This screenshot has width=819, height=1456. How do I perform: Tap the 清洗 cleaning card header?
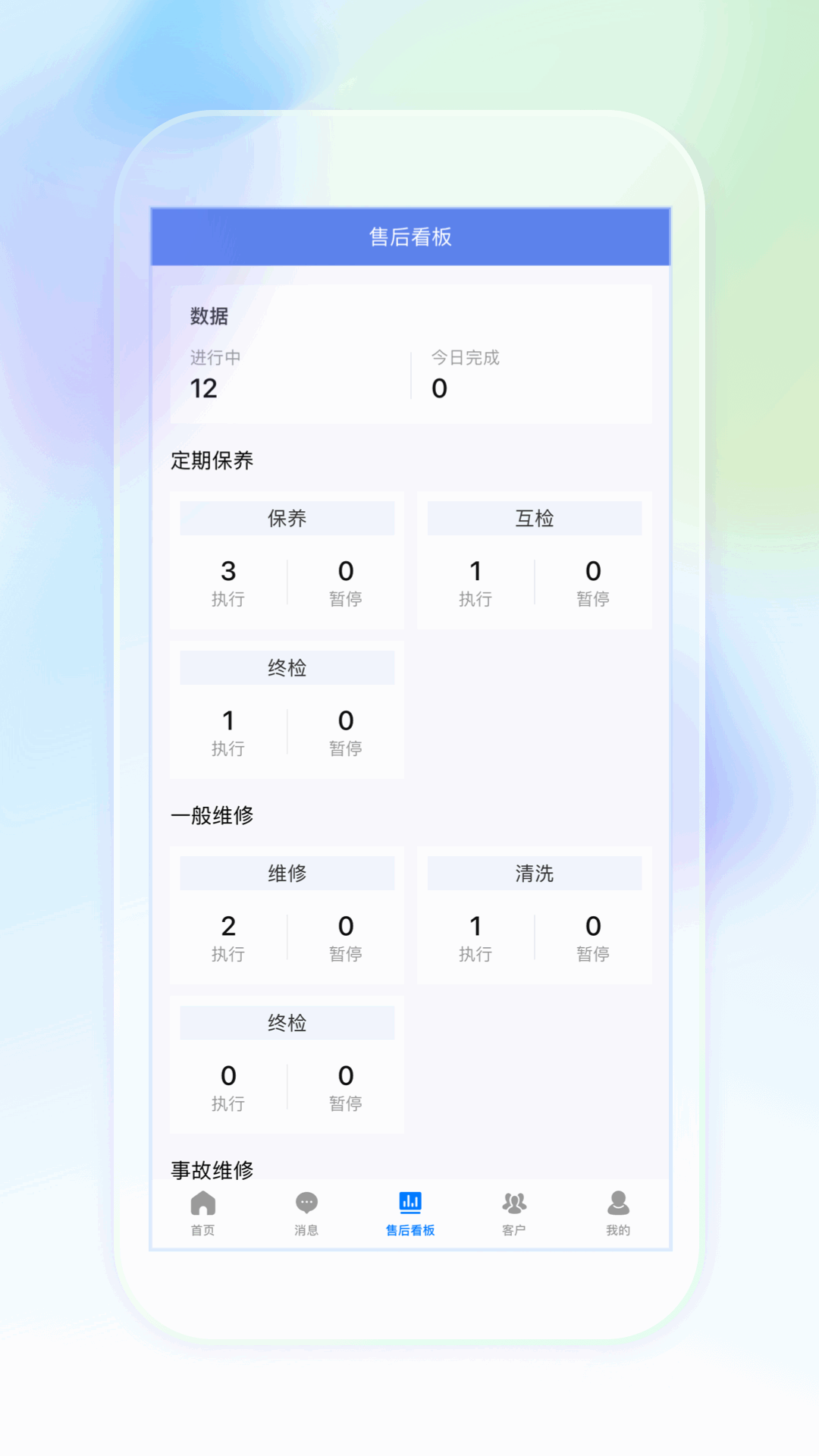pyautogui.click(x=534, y=873)
